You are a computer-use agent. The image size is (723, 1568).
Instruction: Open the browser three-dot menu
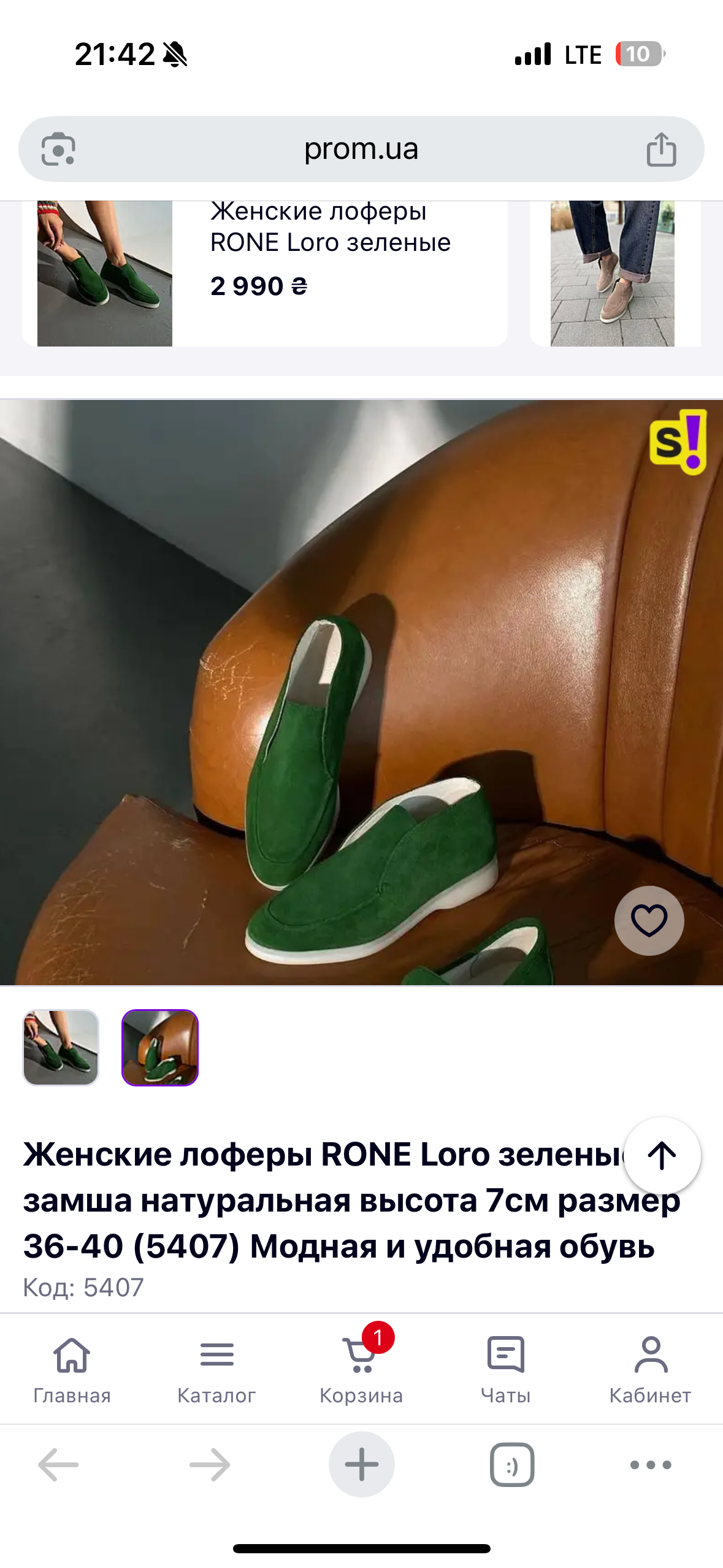(x=651, y=1464)
